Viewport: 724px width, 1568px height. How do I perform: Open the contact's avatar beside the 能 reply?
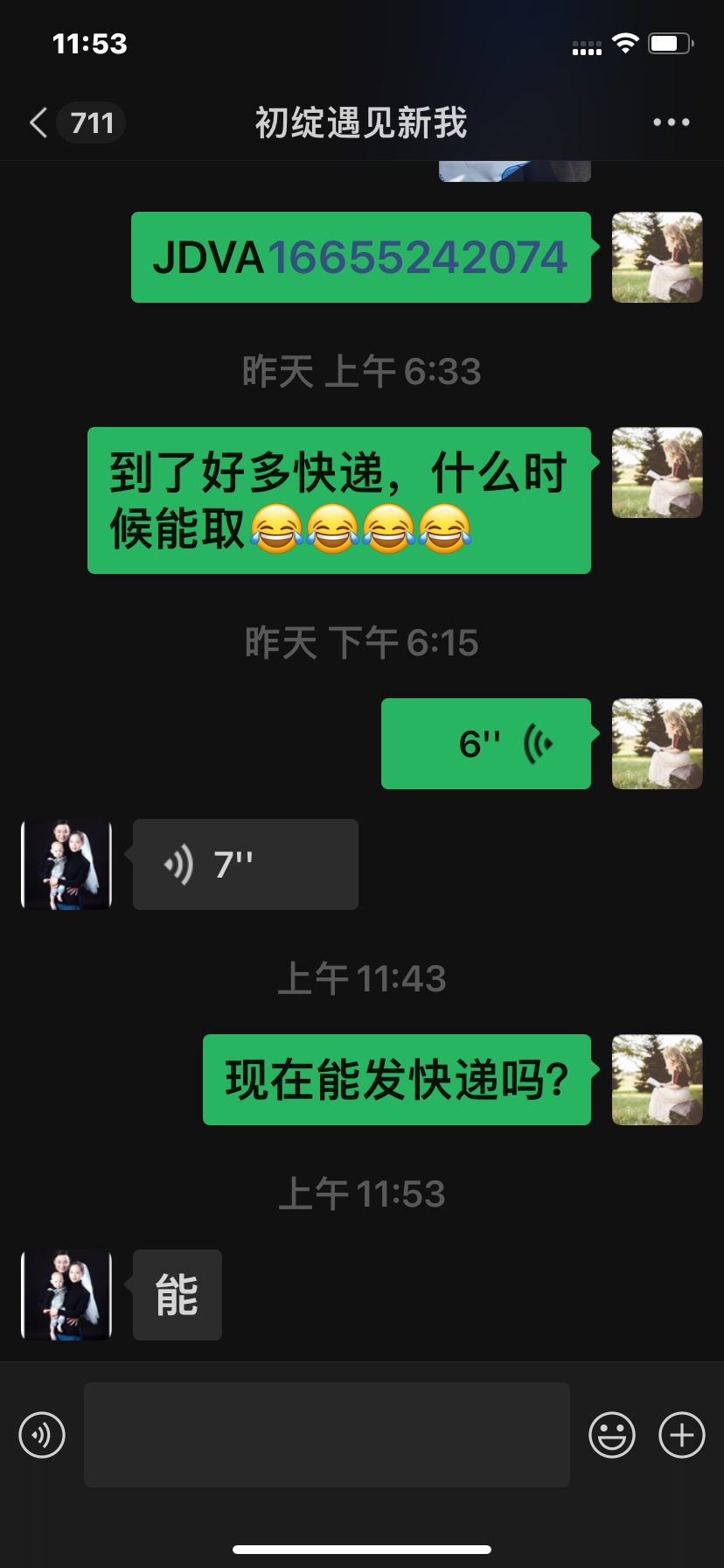pyautogui.click(x=66, y=1295)
